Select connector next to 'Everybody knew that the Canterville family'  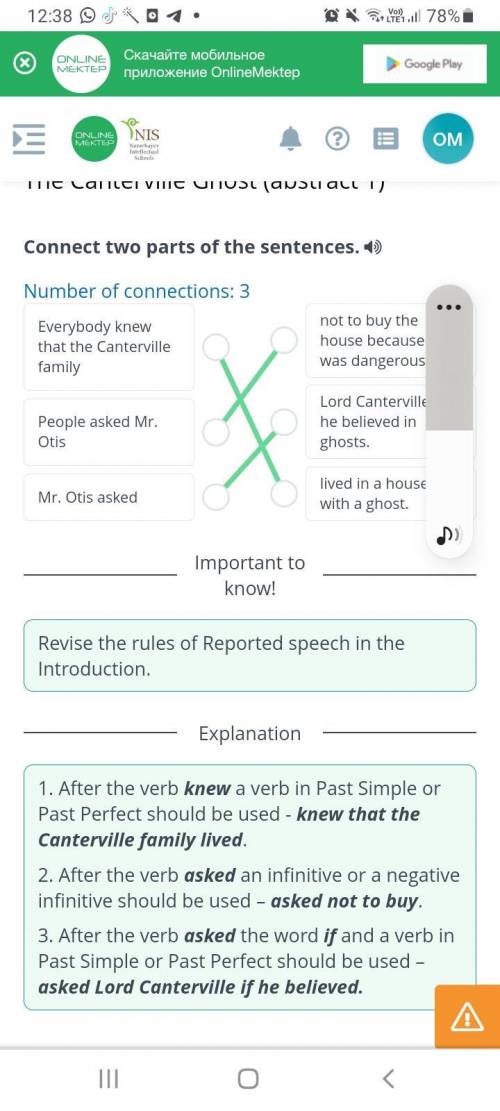tap(216, 347)
